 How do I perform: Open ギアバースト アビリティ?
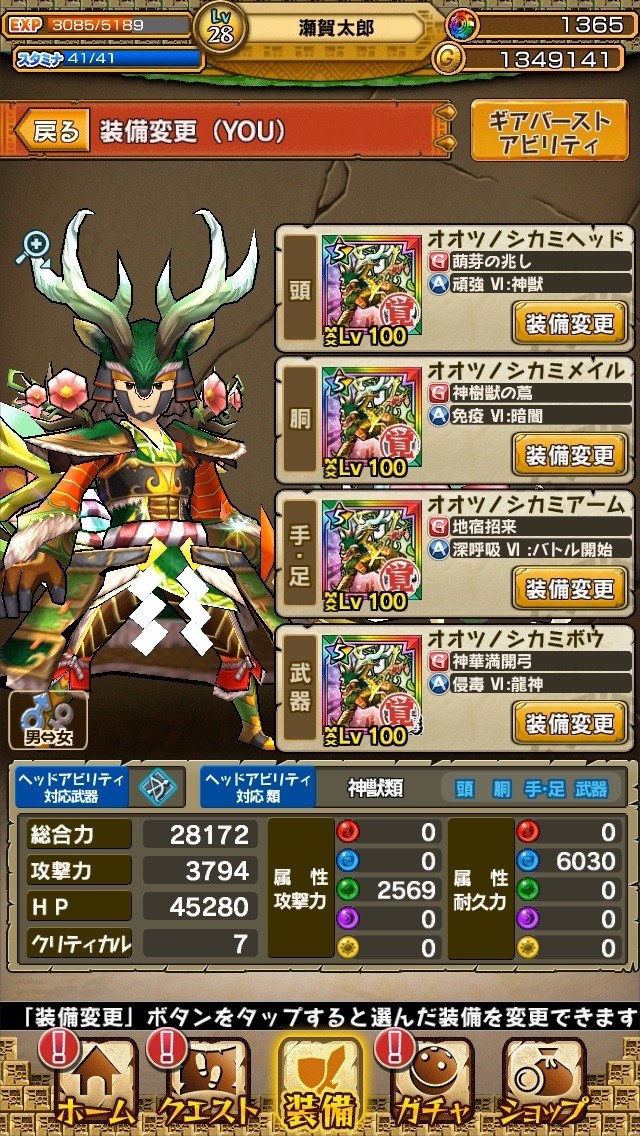coord(549,131)
